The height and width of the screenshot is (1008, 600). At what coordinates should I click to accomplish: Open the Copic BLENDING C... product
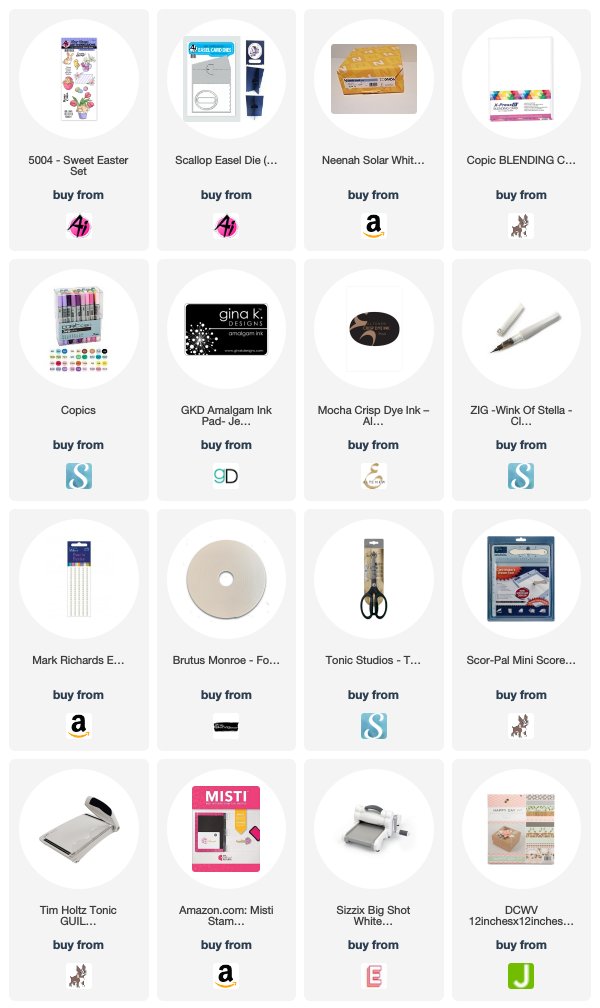521,160
